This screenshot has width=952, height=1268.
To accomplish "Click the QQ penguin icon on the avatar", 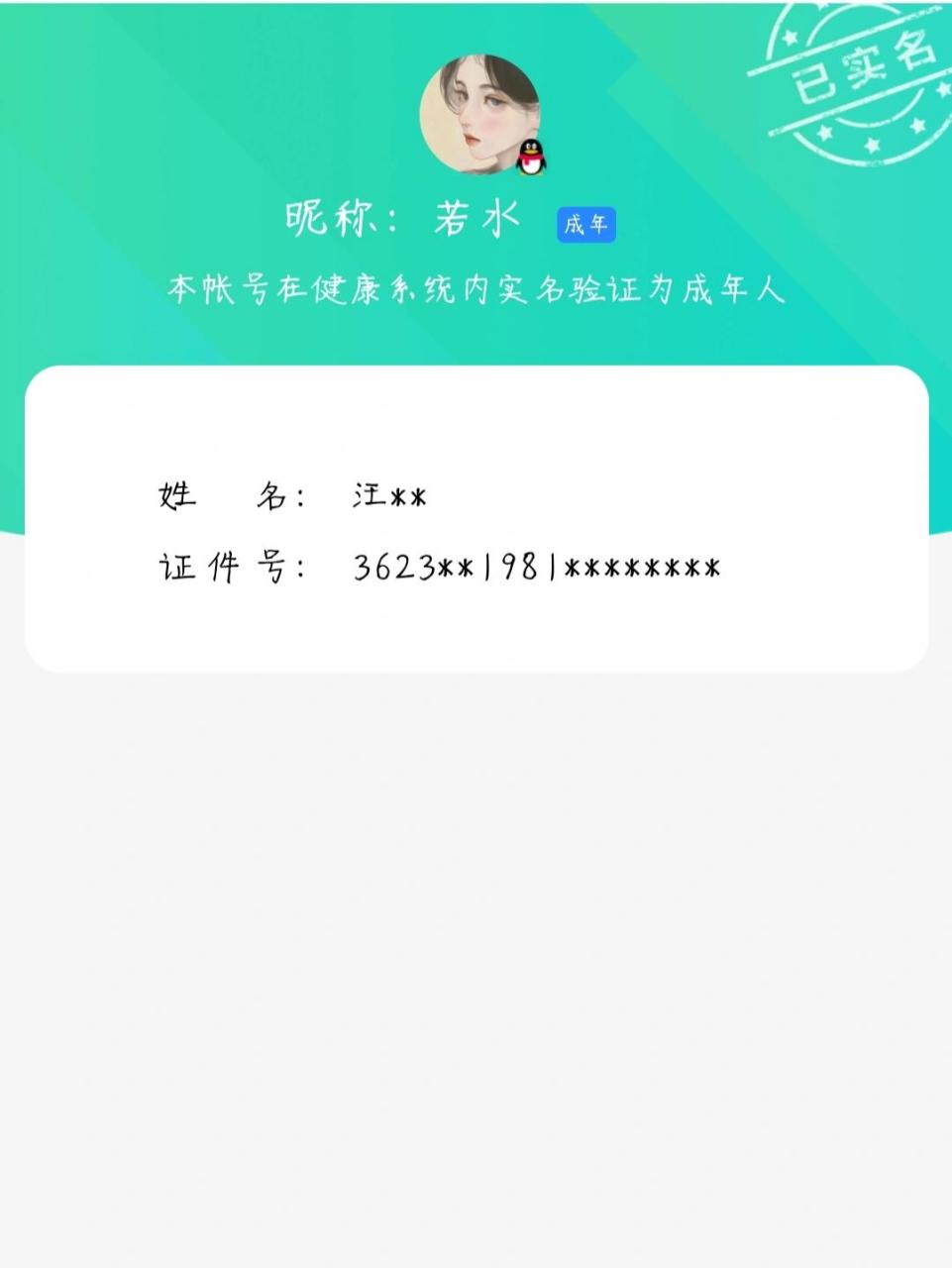I will pos(529,158).
